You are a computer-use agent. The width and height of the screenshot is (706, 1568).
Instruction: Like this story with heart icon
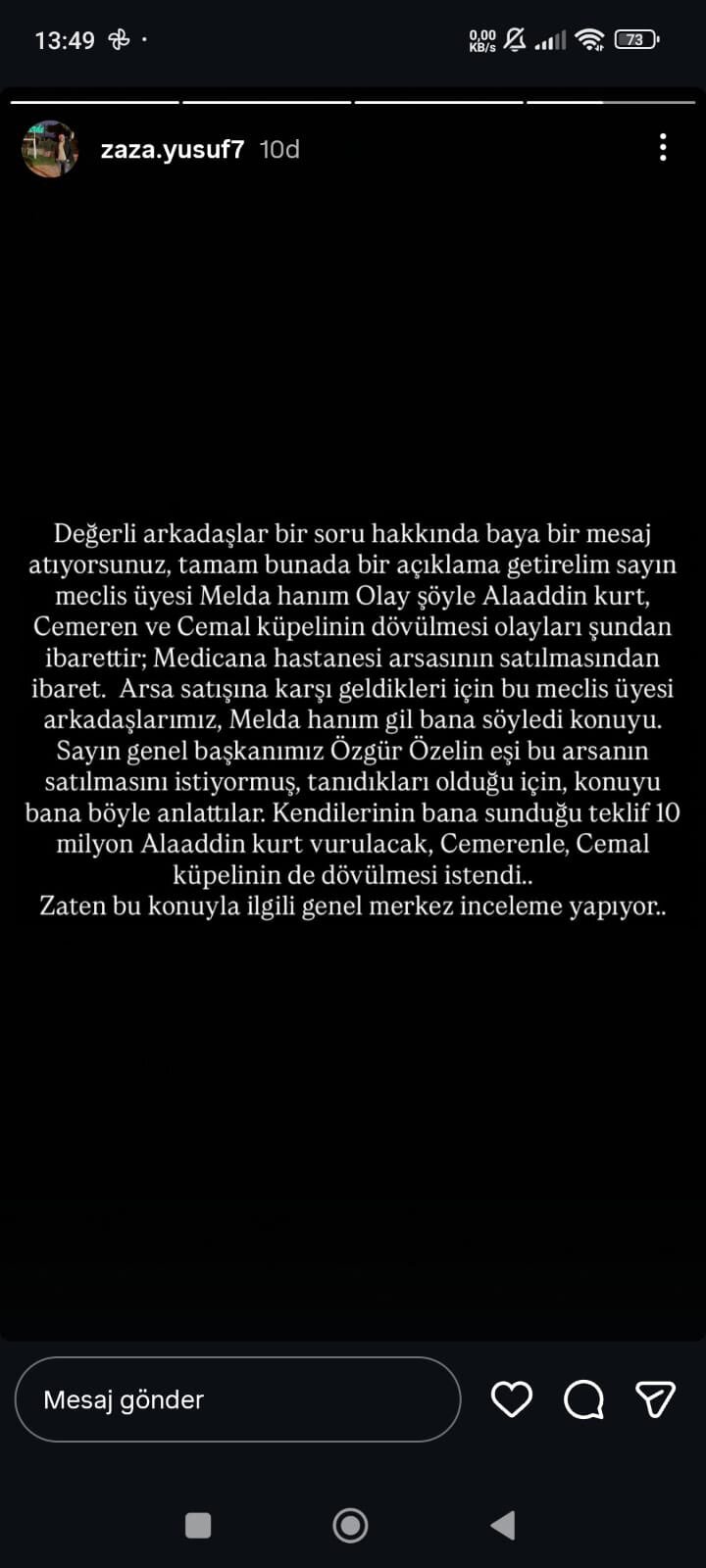pos(511,1399)
